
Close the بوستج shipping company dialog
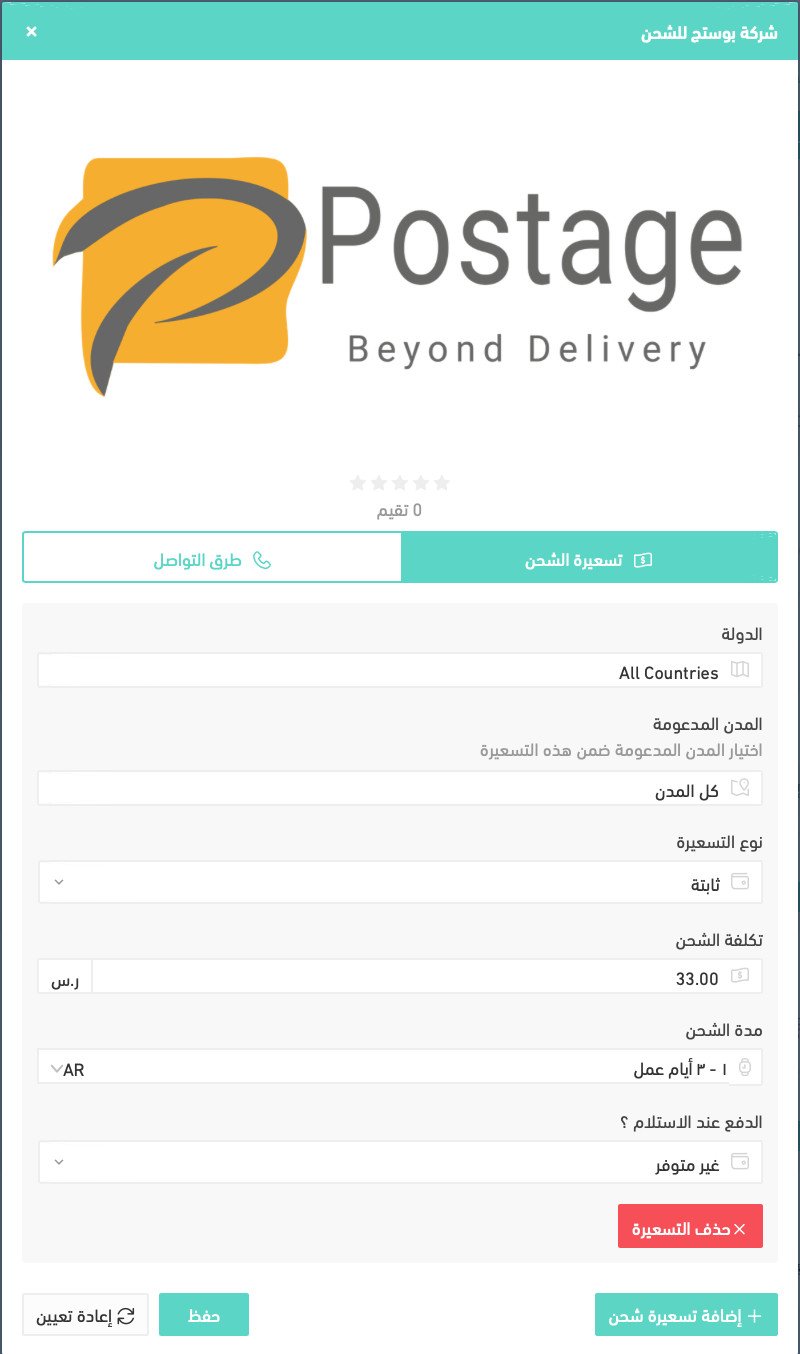[x=32, y=32]
